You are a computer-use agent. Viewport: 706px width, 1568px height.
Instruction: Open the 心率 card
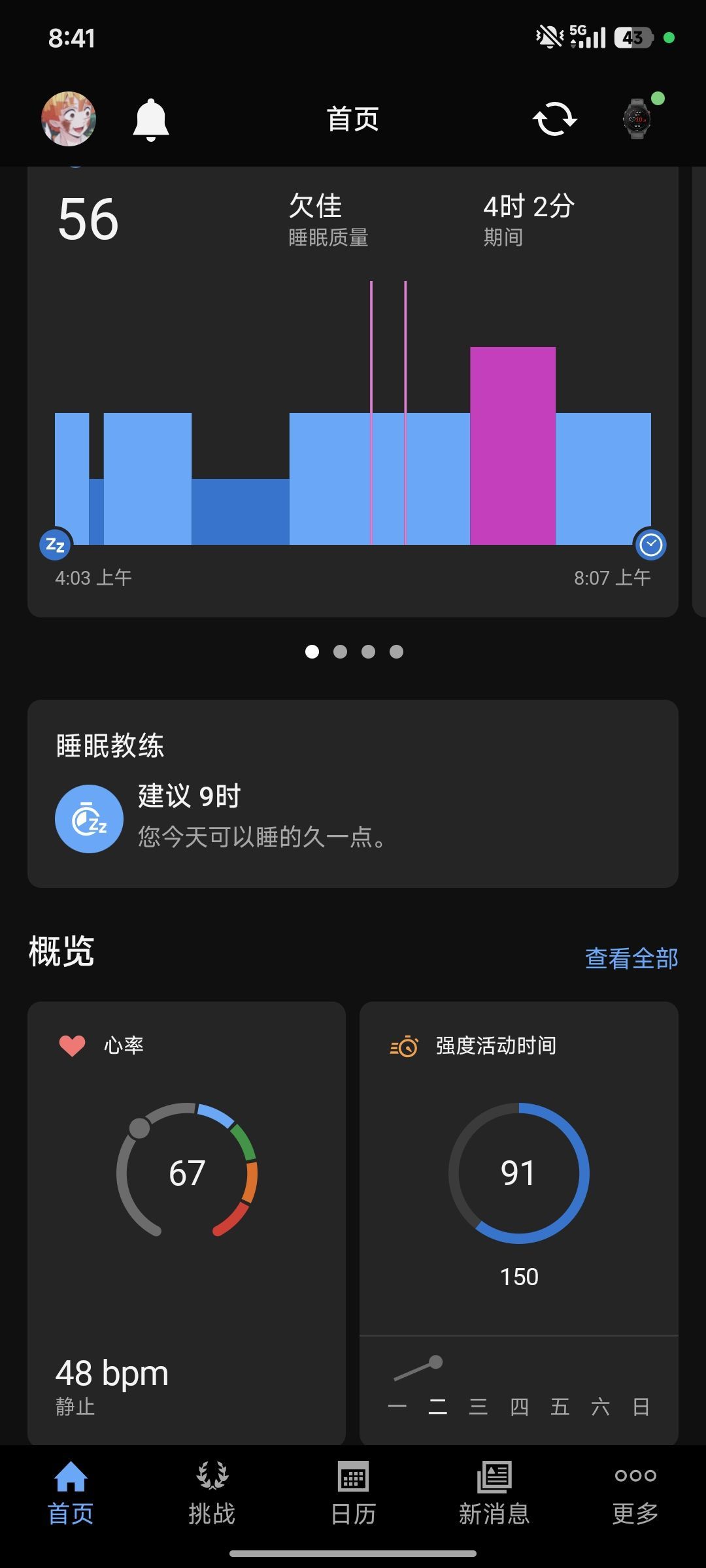tap(186, 1222)
